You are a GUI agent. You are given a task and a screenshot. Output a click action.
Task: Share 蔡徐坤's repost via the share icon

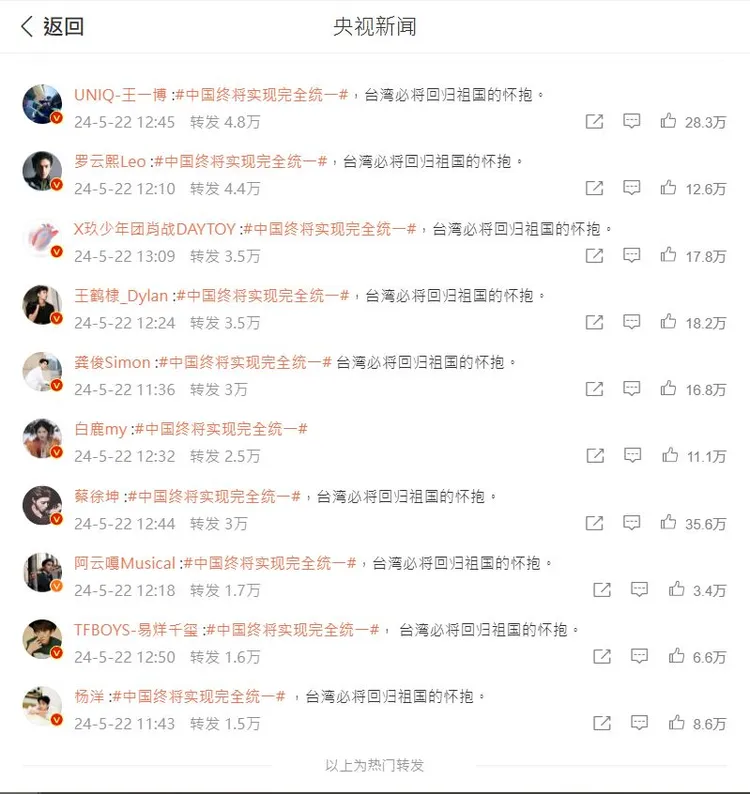(595, 522)
